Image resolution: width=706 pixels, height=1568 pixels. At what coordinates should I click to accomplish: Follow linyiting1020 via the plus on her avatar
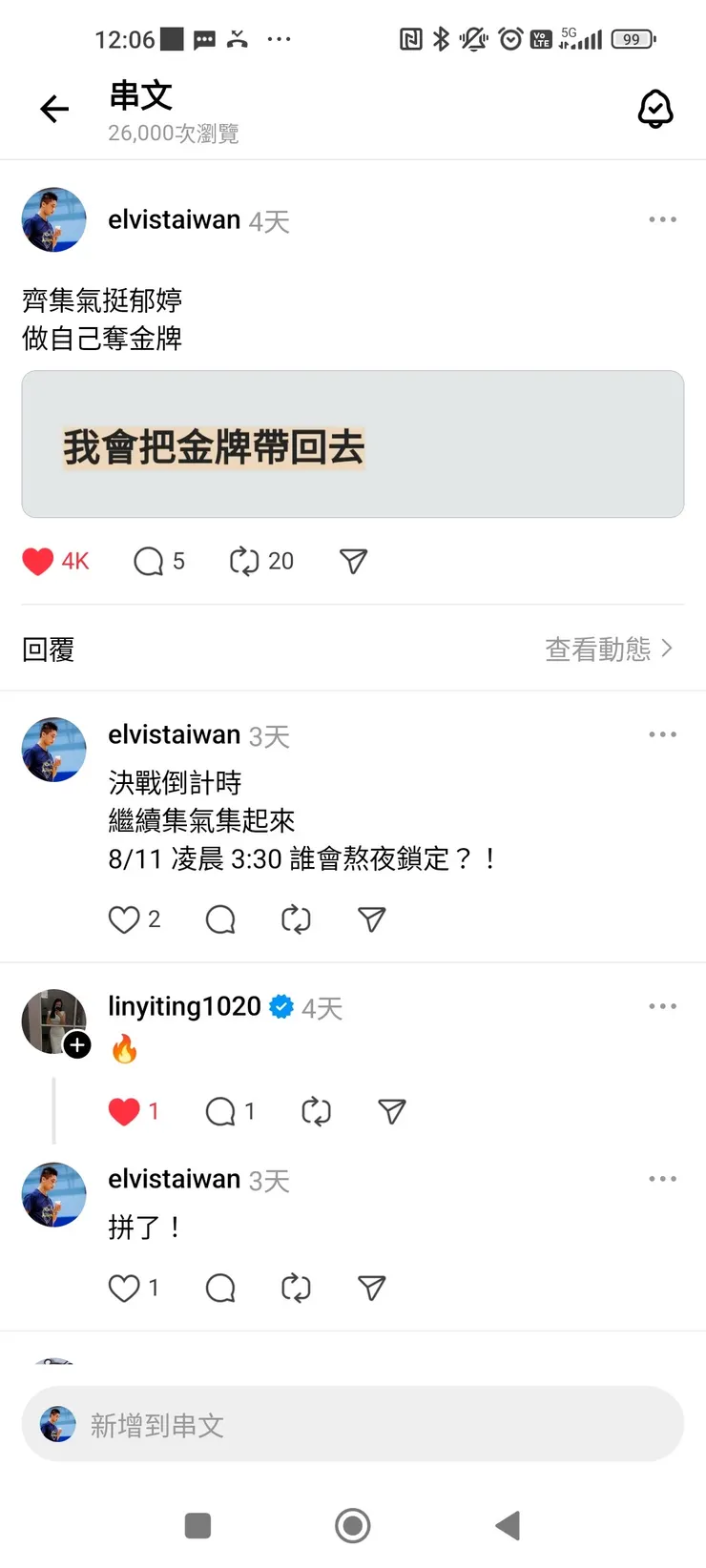[77, 1045]
